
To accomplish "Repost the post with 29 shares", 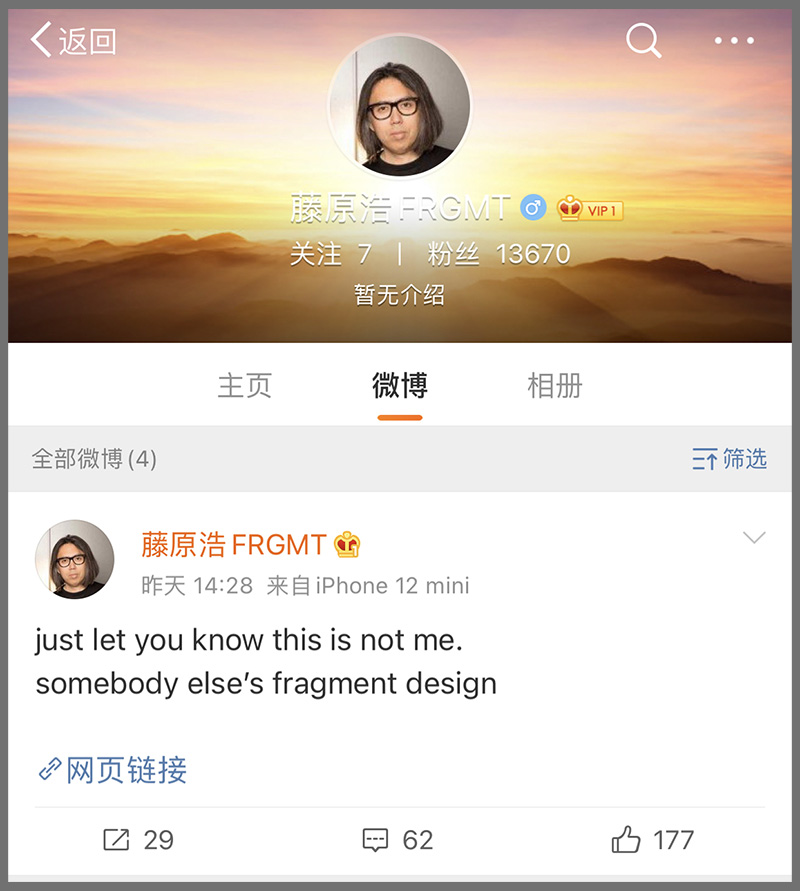I will click(139, 840).
